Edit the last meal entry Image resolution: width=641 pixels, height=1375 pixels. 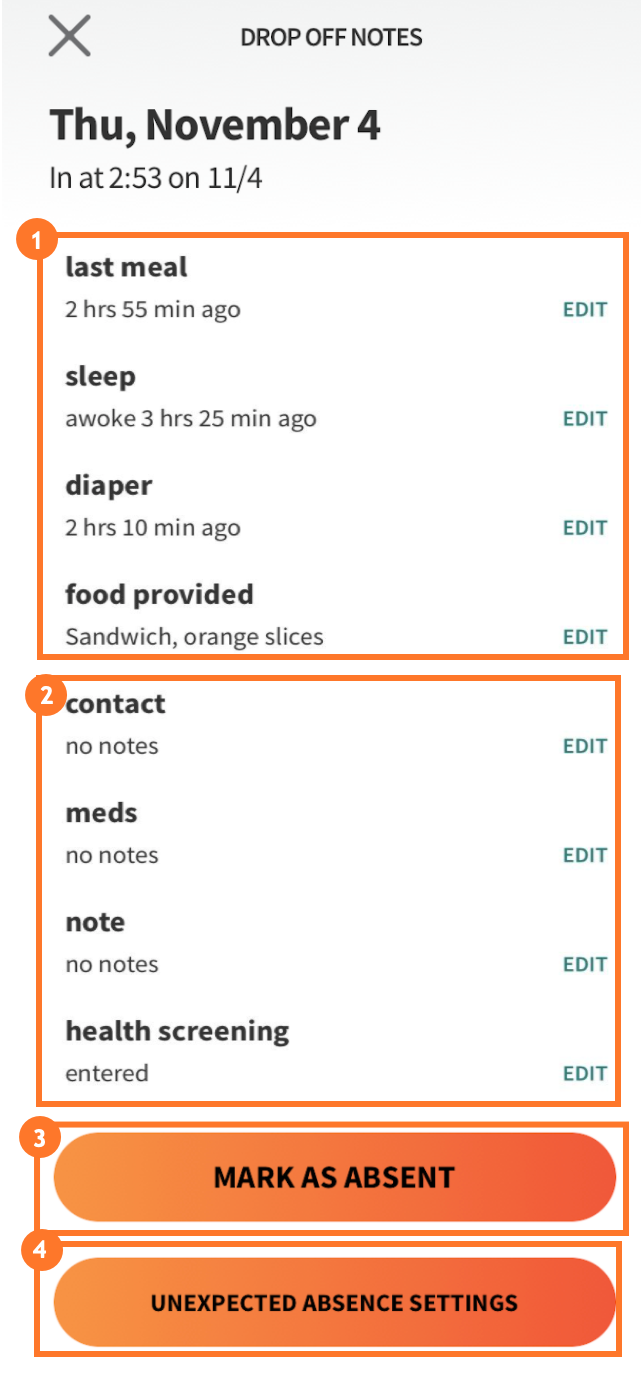(x=585, y=309)
